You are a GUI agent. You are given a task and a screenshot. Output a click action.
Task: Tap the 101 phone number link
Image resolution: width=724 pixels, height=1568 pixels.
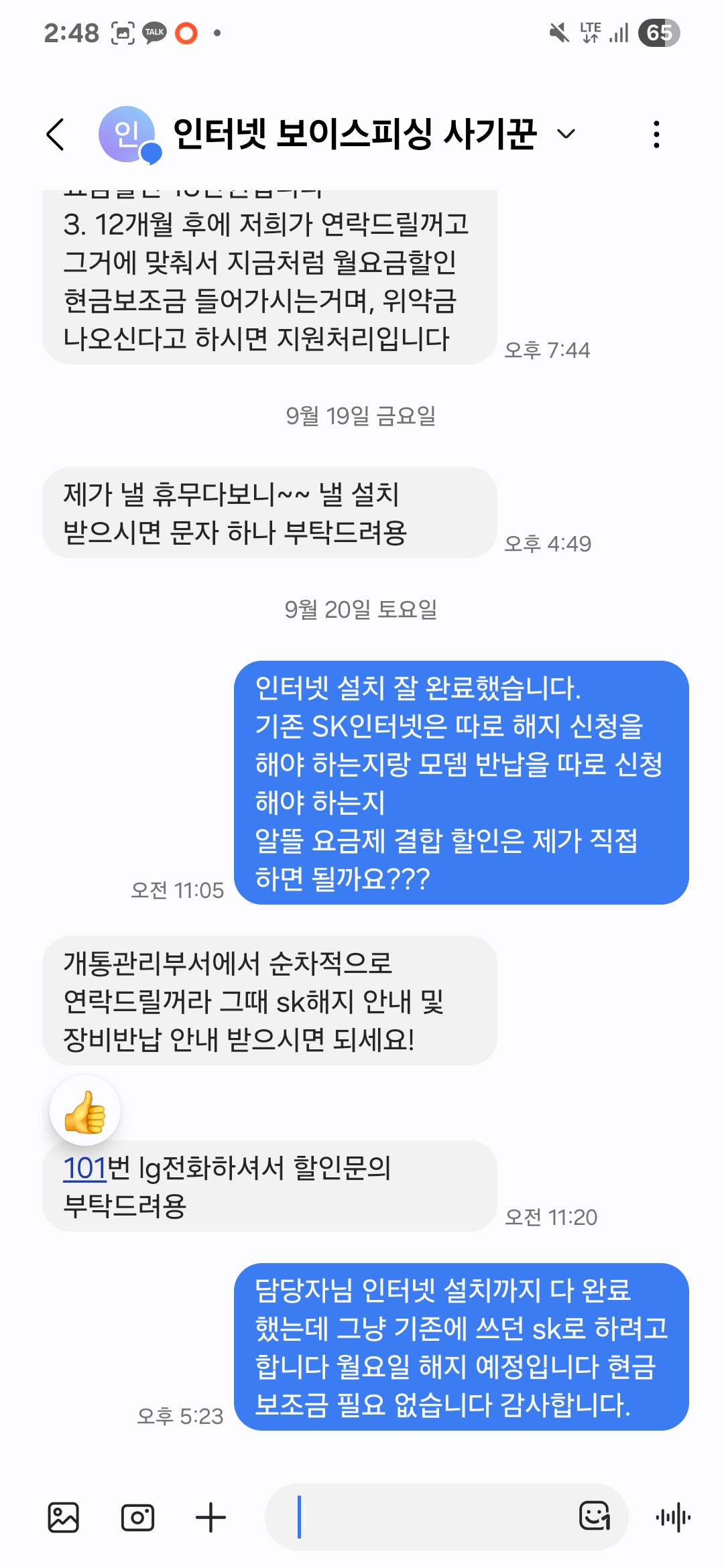pos(84,1169)
